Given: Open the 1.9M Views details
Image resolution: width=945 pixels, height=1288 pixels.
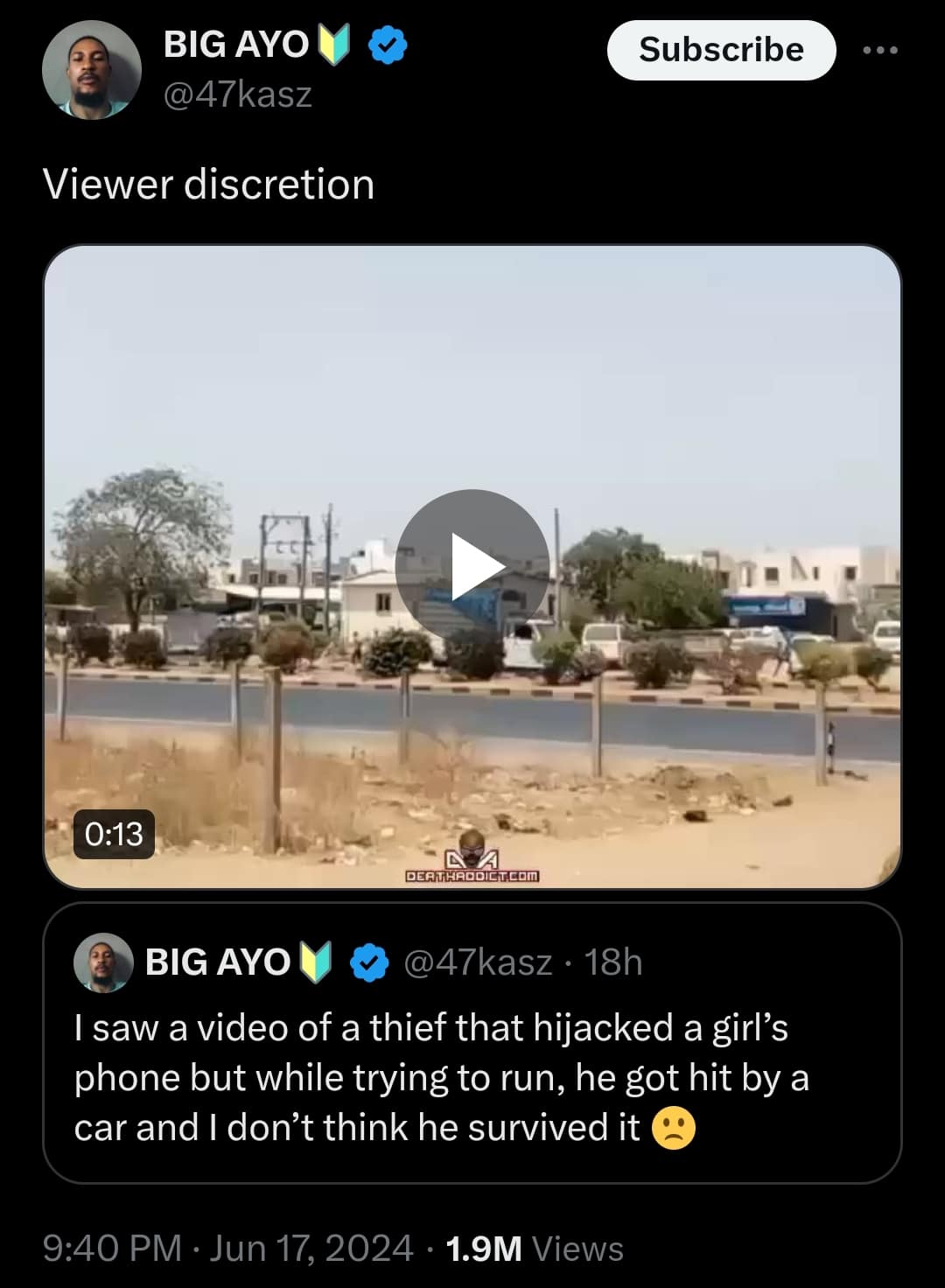Looking at the screenshot, I should coord(534,1249).
